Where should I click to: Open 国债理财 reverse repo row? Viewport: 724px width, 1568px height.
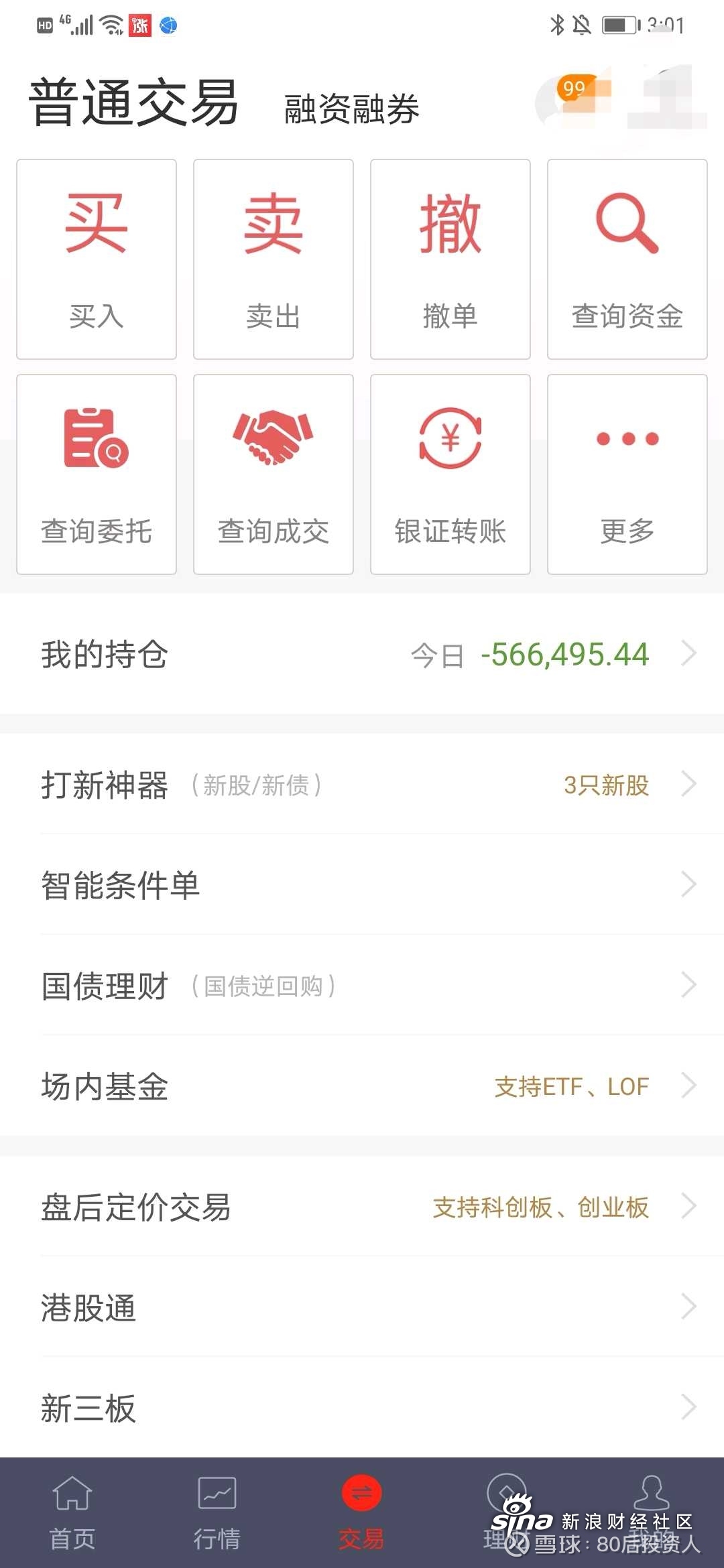pos(362,985)
